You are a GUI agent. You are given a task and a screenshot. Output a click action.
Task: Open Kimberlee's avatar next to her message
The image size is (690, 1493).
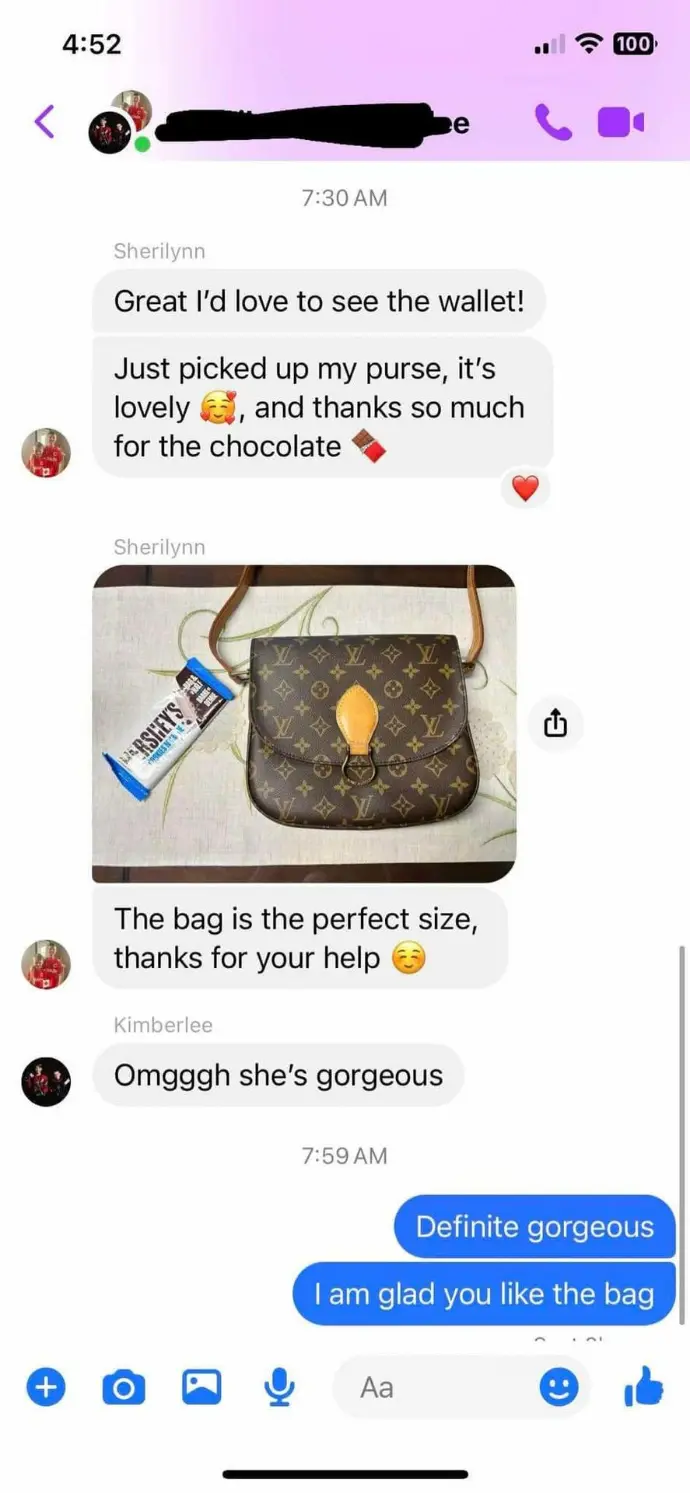[x=46, y=1081]
